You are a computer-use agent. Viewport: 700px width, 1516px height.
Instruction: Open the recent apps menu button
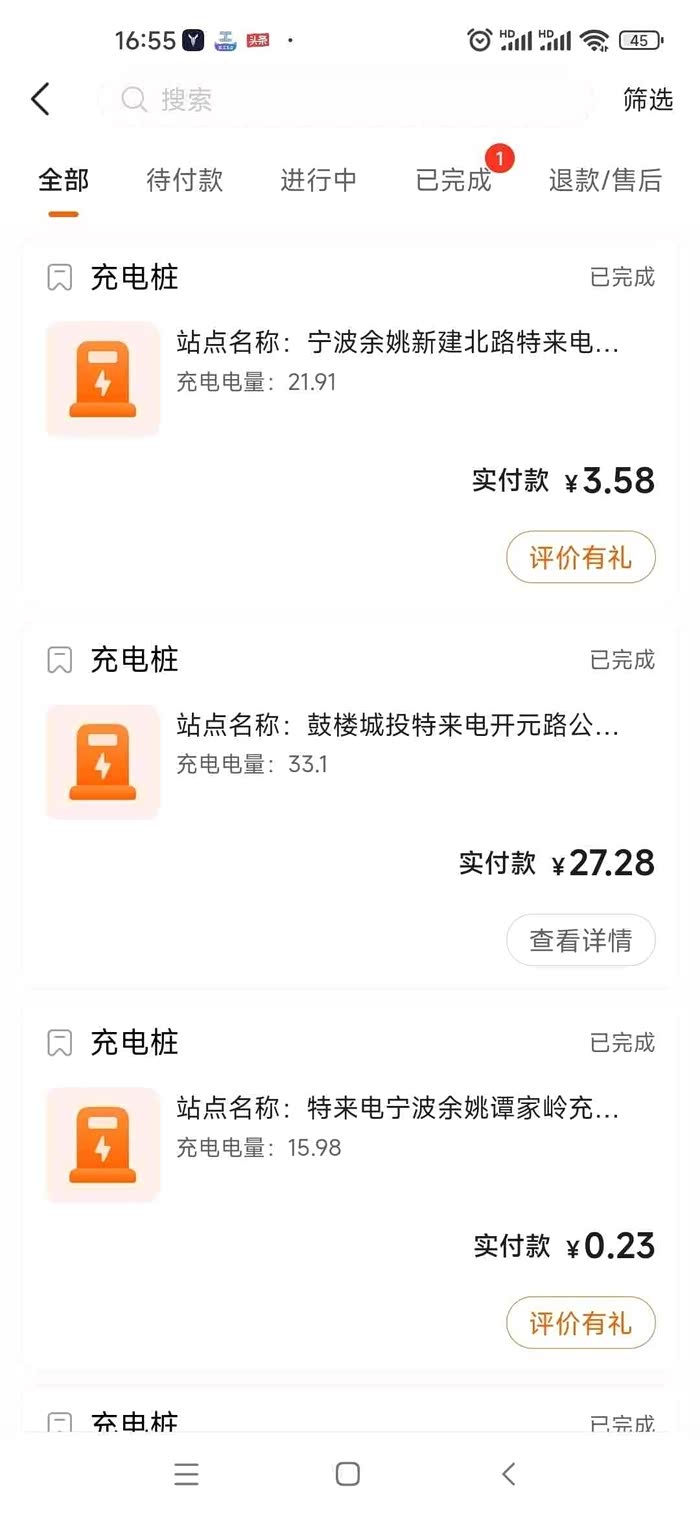[x=187, y=1473]
